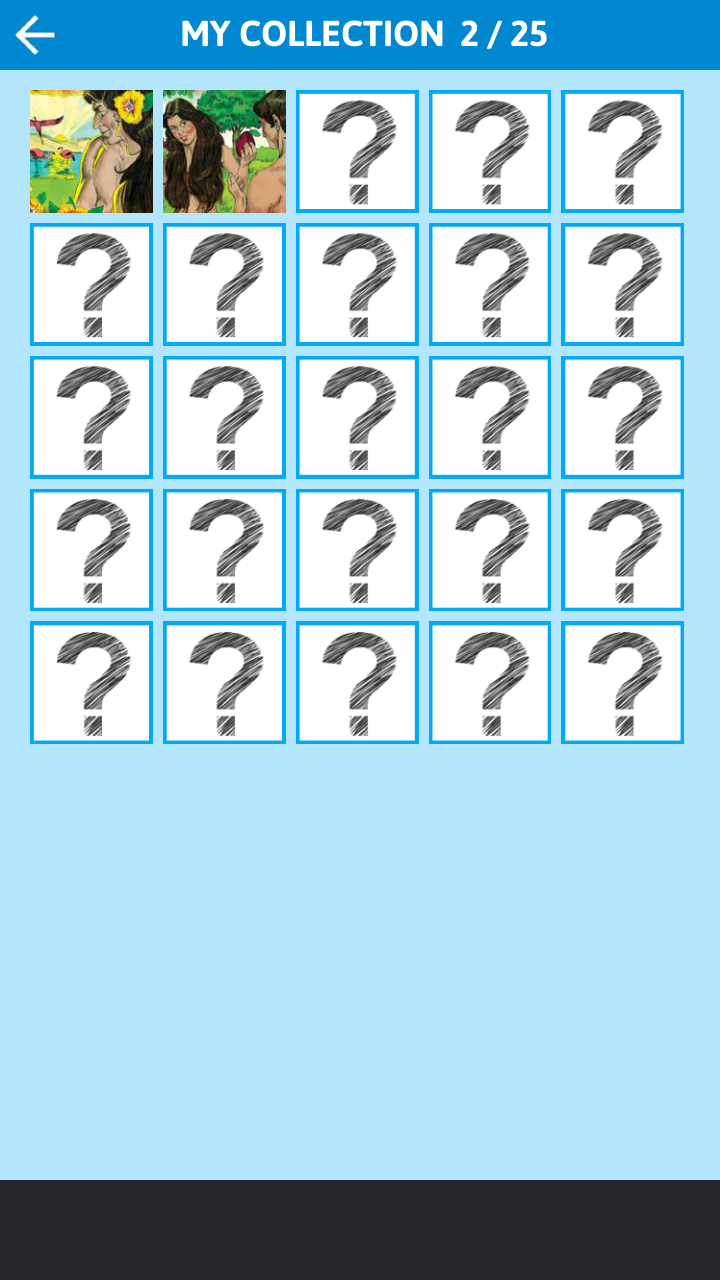Open the first unlocked Adam picture card
The width and height of the screenshot is (720, 1280).
pyautogui.click(x=91, y=150)
